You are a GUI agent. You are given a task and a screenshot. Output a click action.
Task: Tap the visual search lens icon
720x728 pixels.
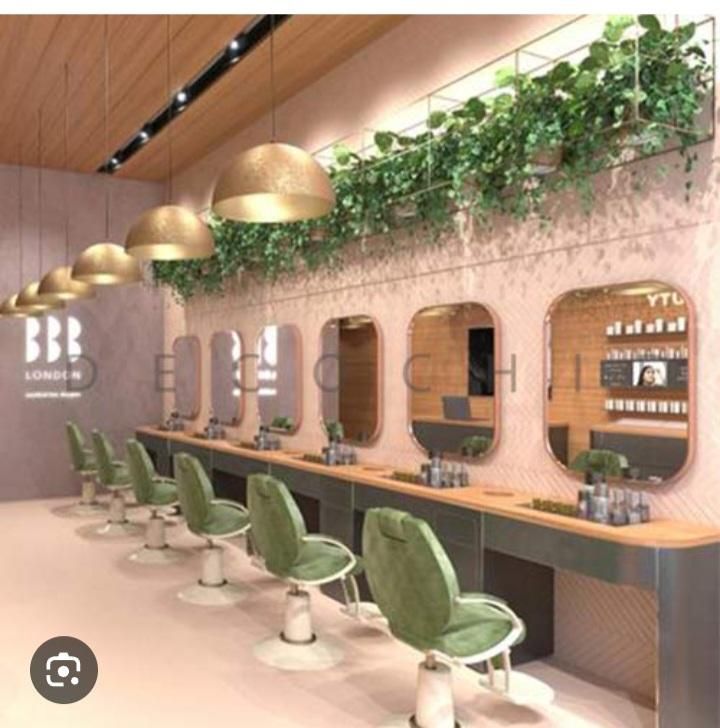[x=64, y=669]
